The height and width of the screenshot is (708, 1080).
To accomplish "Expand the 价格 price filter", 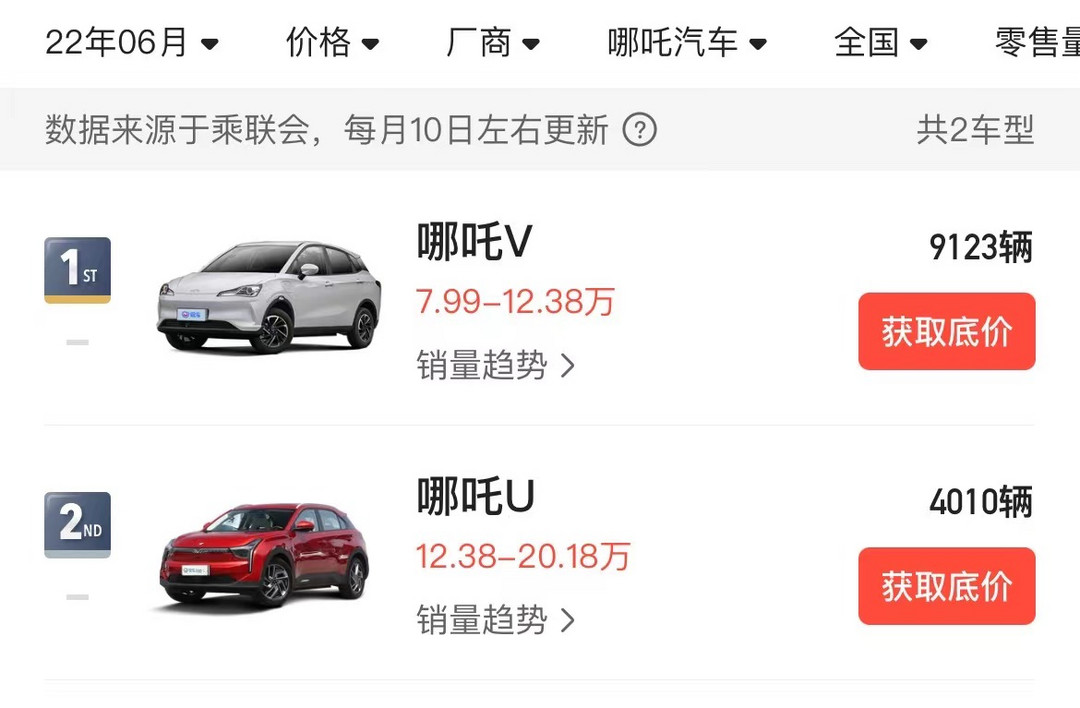I will point(332,42).
